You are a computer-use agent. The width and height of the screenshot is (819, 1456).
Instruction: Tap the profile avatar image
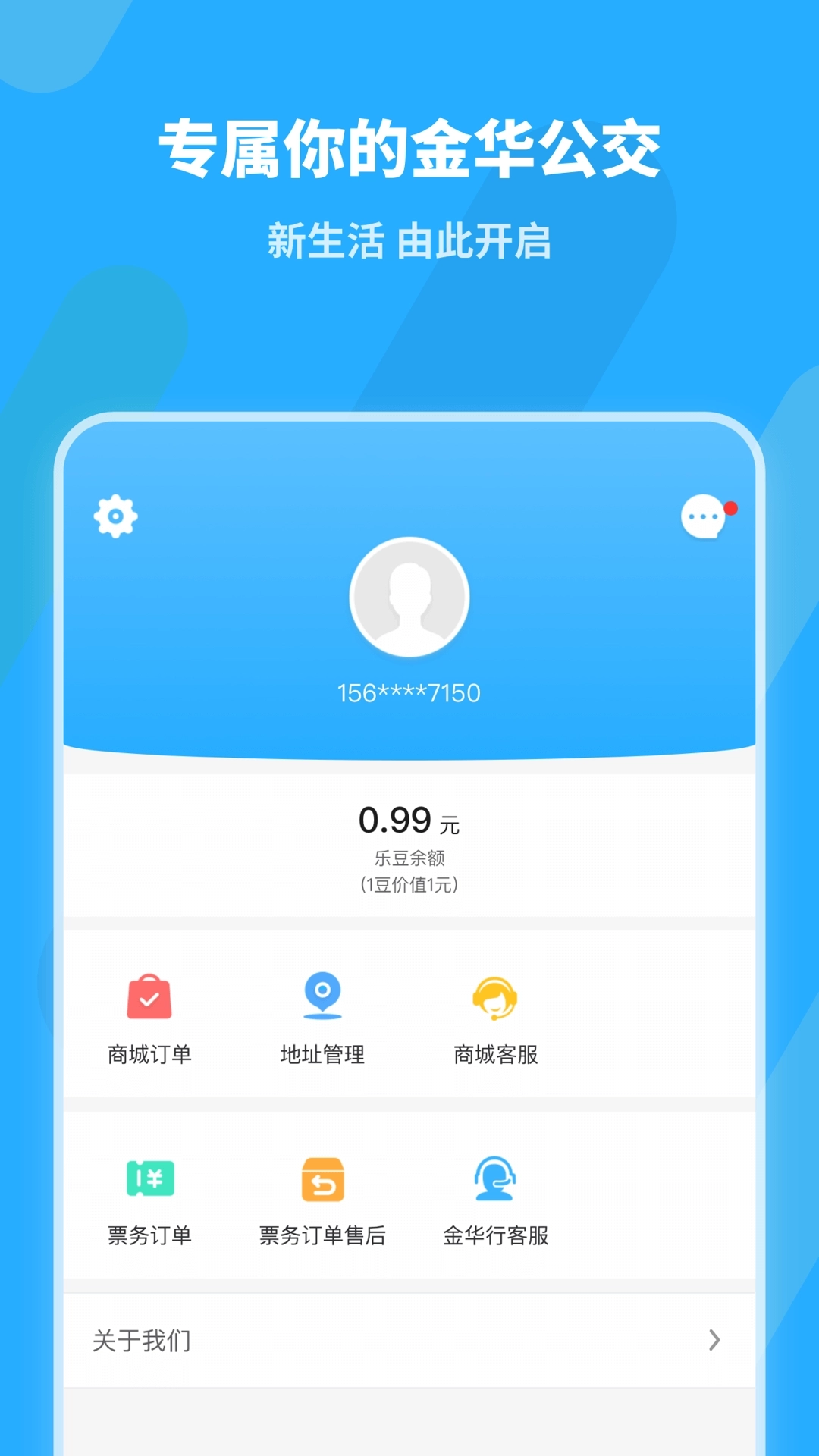(409, 598)
